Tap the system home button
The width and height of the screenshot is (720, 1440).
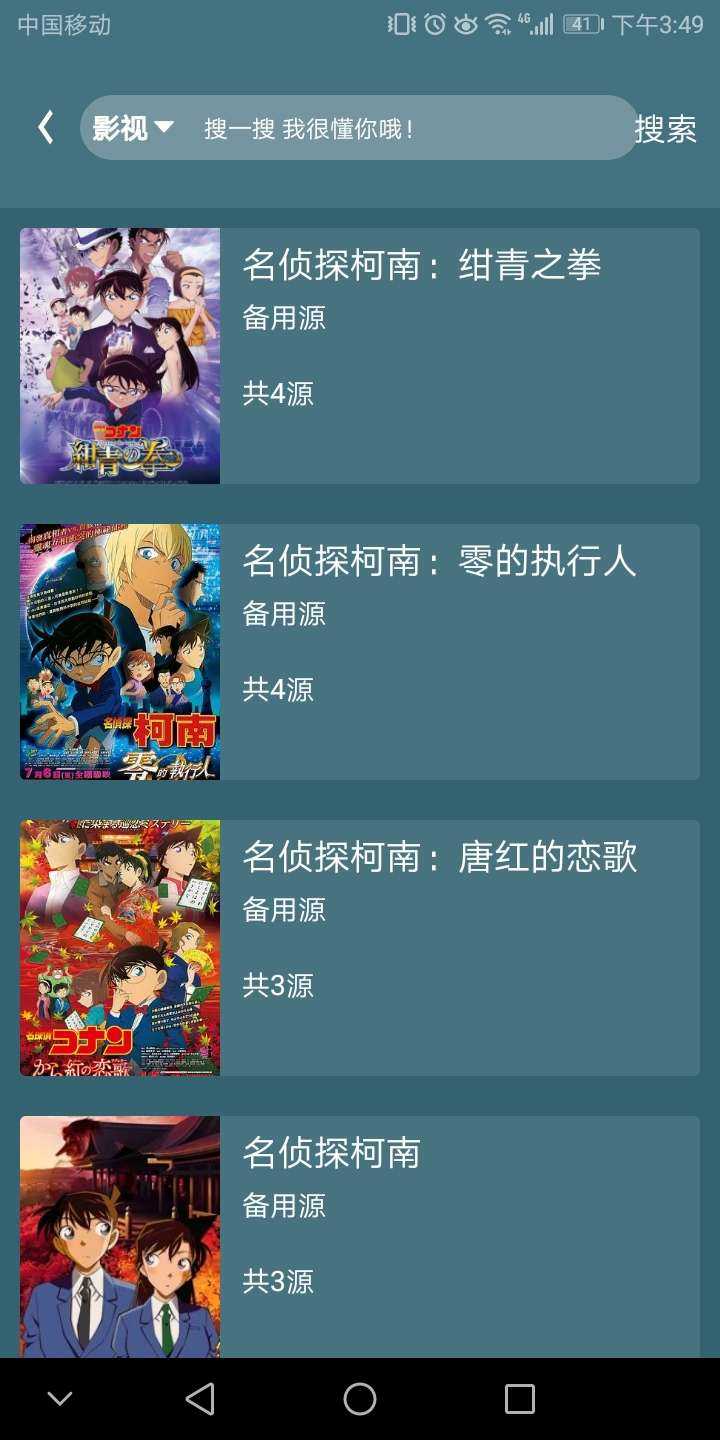pyautogui.click(x=360, y=1399)
